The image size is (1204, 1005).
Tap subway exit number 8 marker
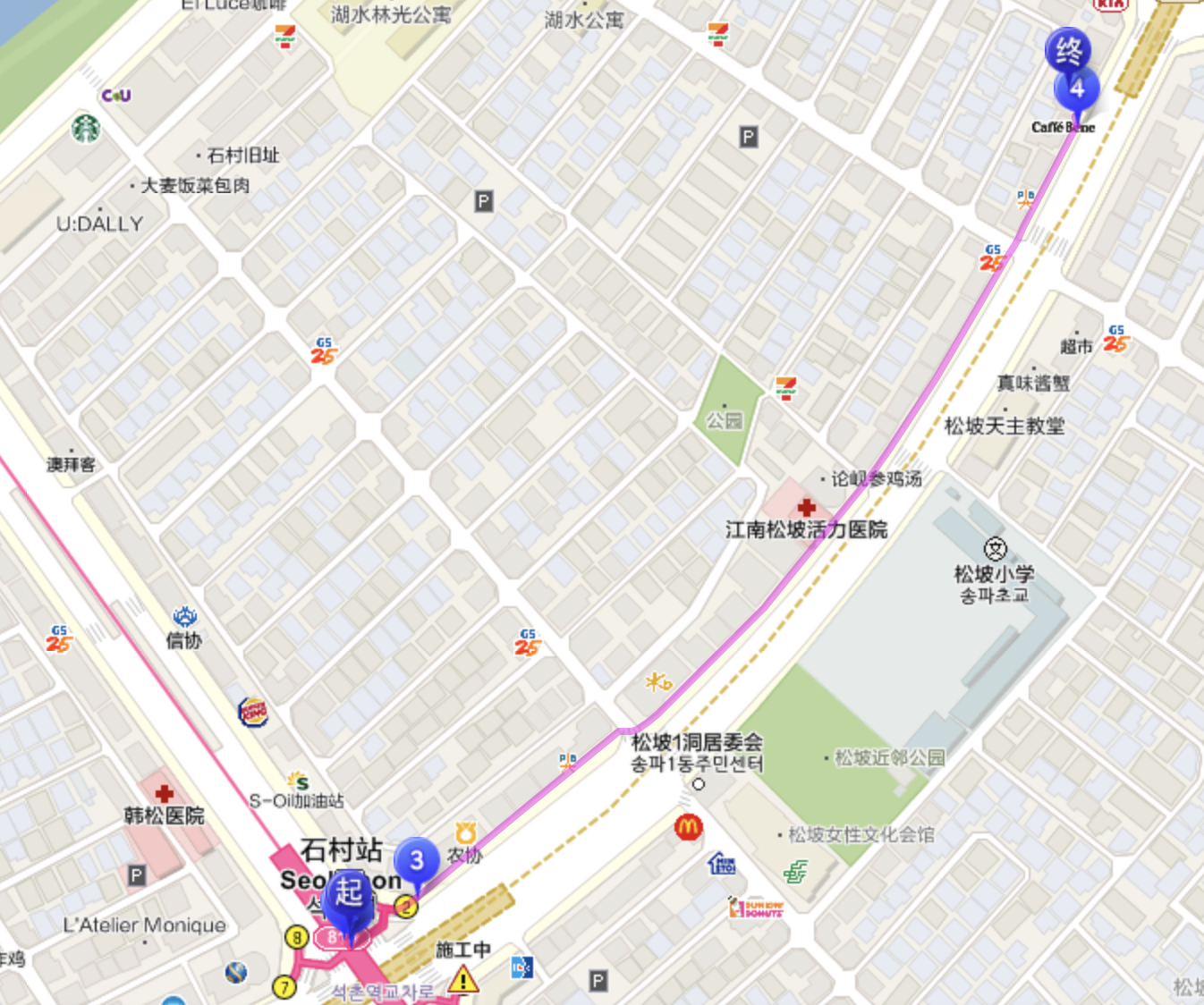click(x=296, y=937)
